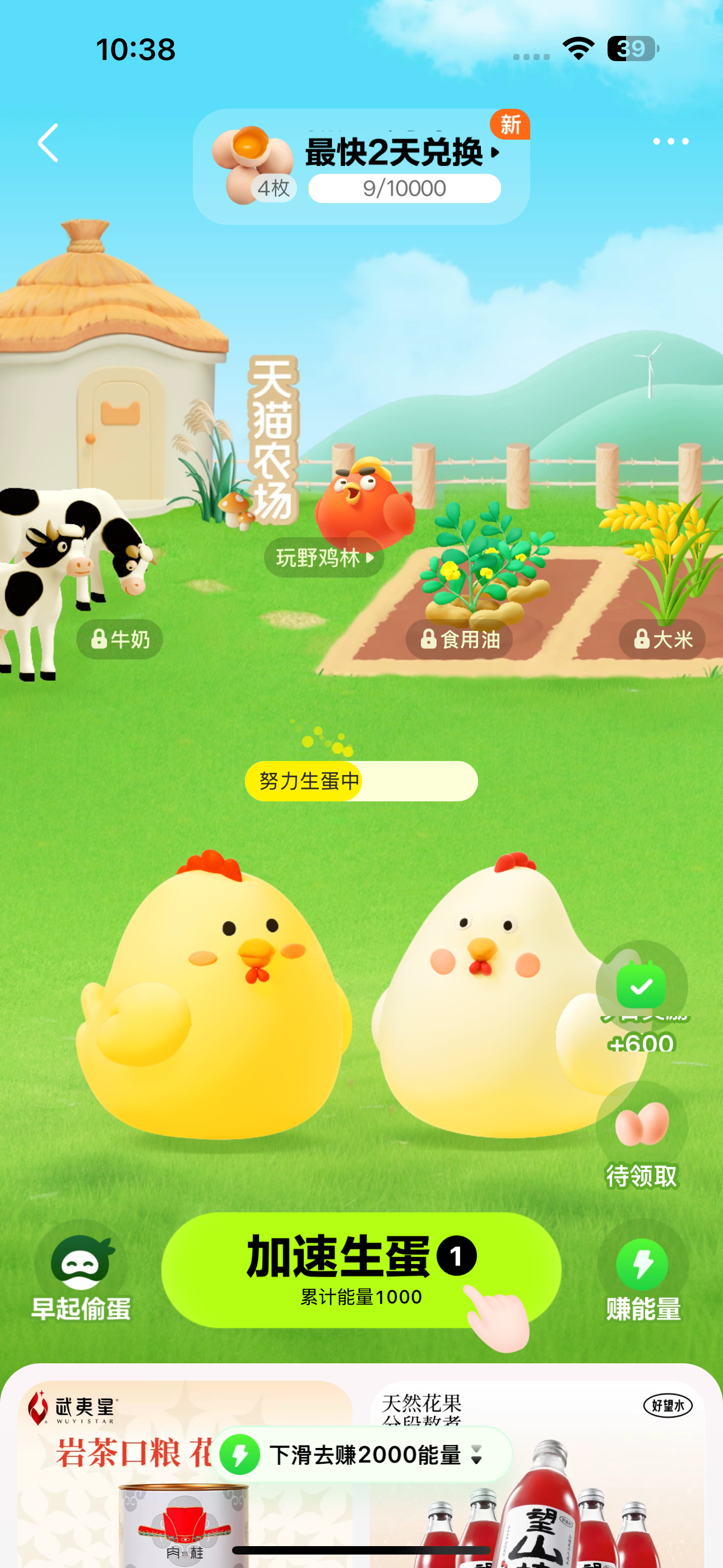Go back using the top-left arrow
The image size is (723, 1568).
click(x=48, y=143)
